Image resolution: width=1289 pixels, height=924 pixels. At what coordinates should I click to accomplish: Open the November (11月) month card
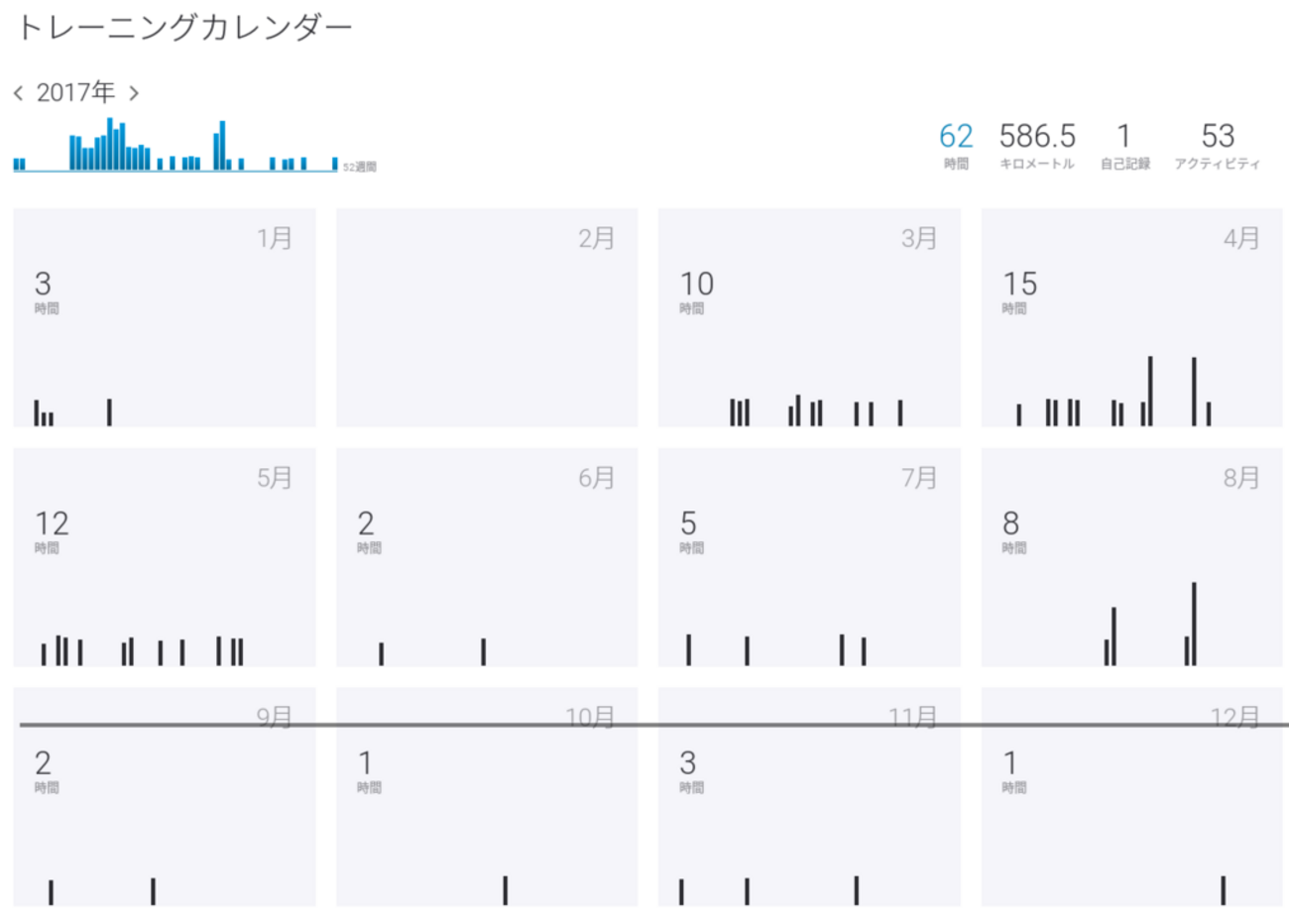tap(809, 803)
